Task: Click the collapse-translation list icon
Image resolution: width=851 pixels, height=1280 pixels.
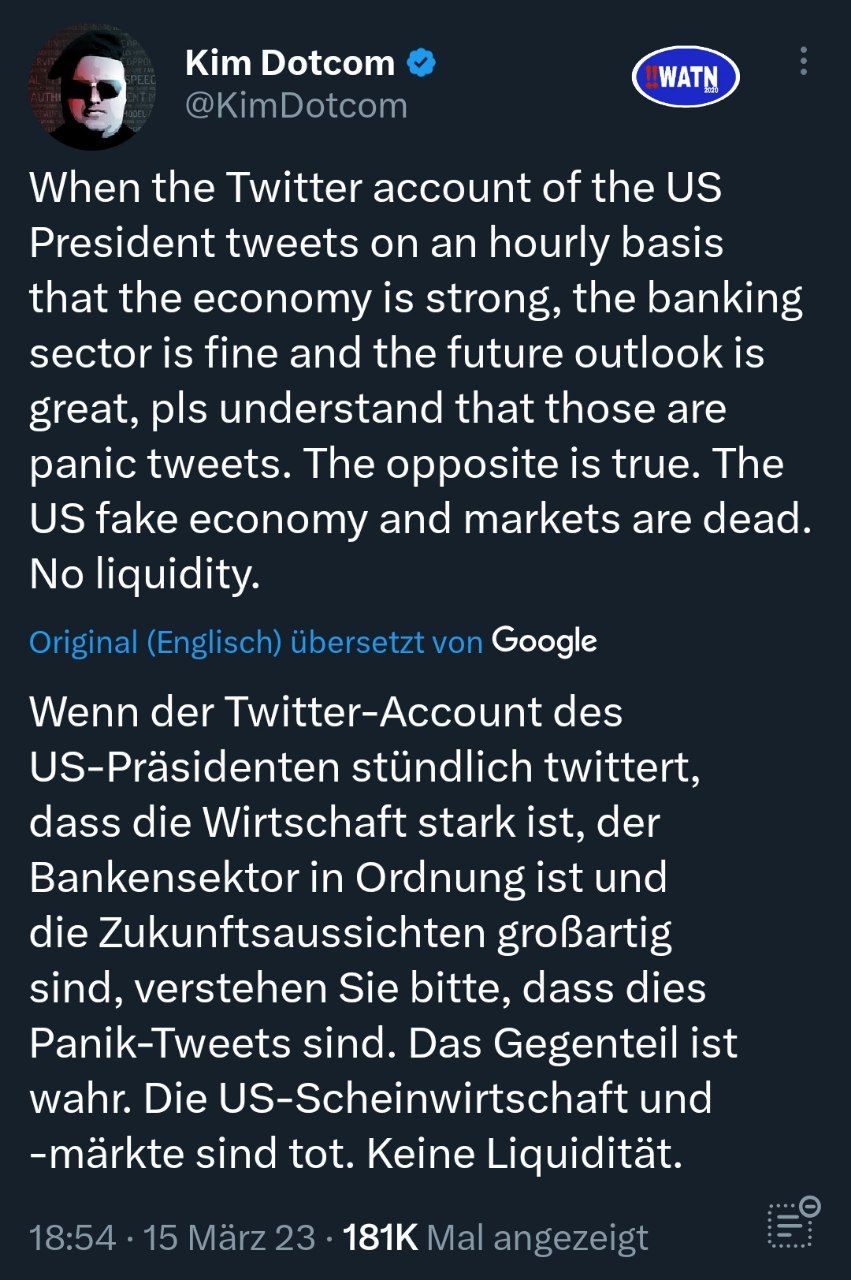Action: point(789,1227)
